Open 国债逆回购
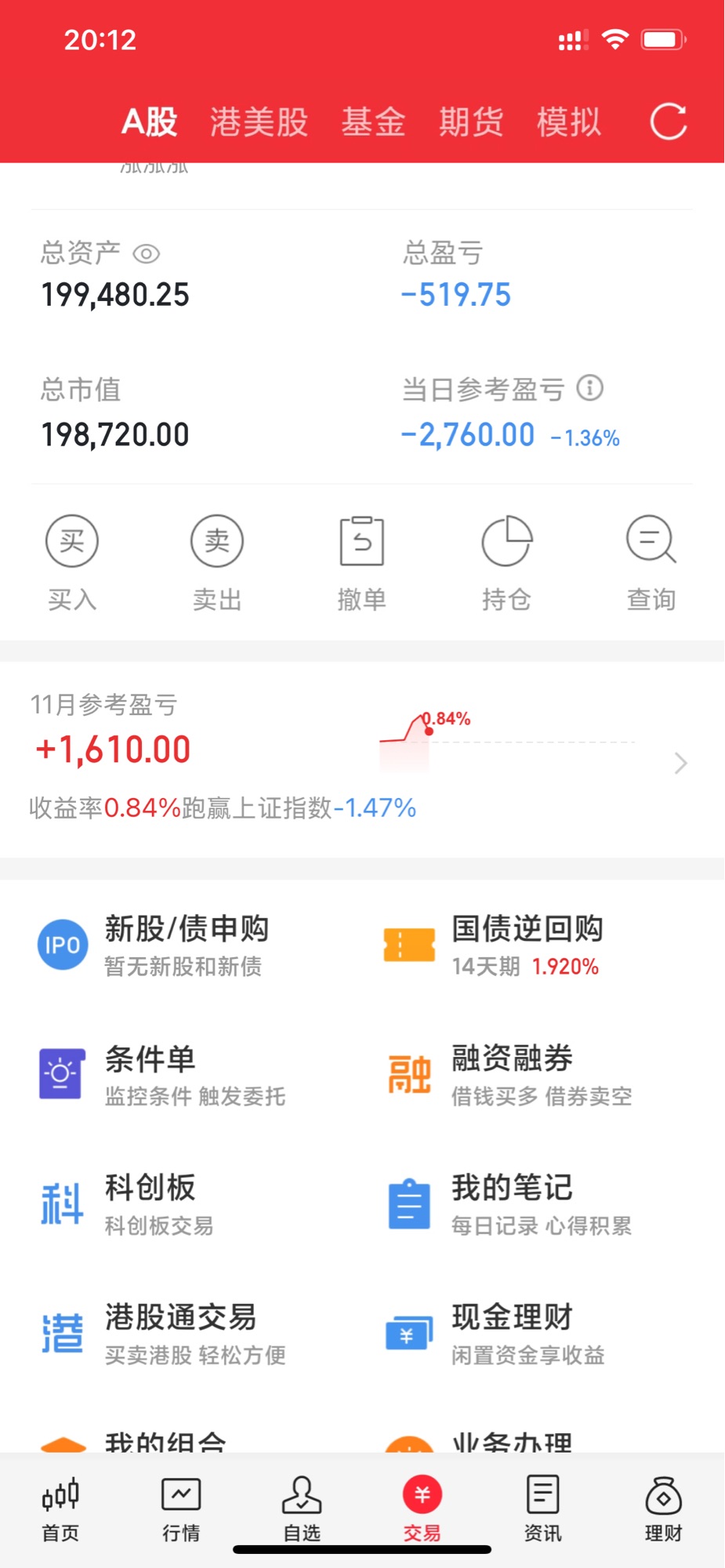This screenshot has width=725, height=1568. pyautogui.click(x=525, y=945)
